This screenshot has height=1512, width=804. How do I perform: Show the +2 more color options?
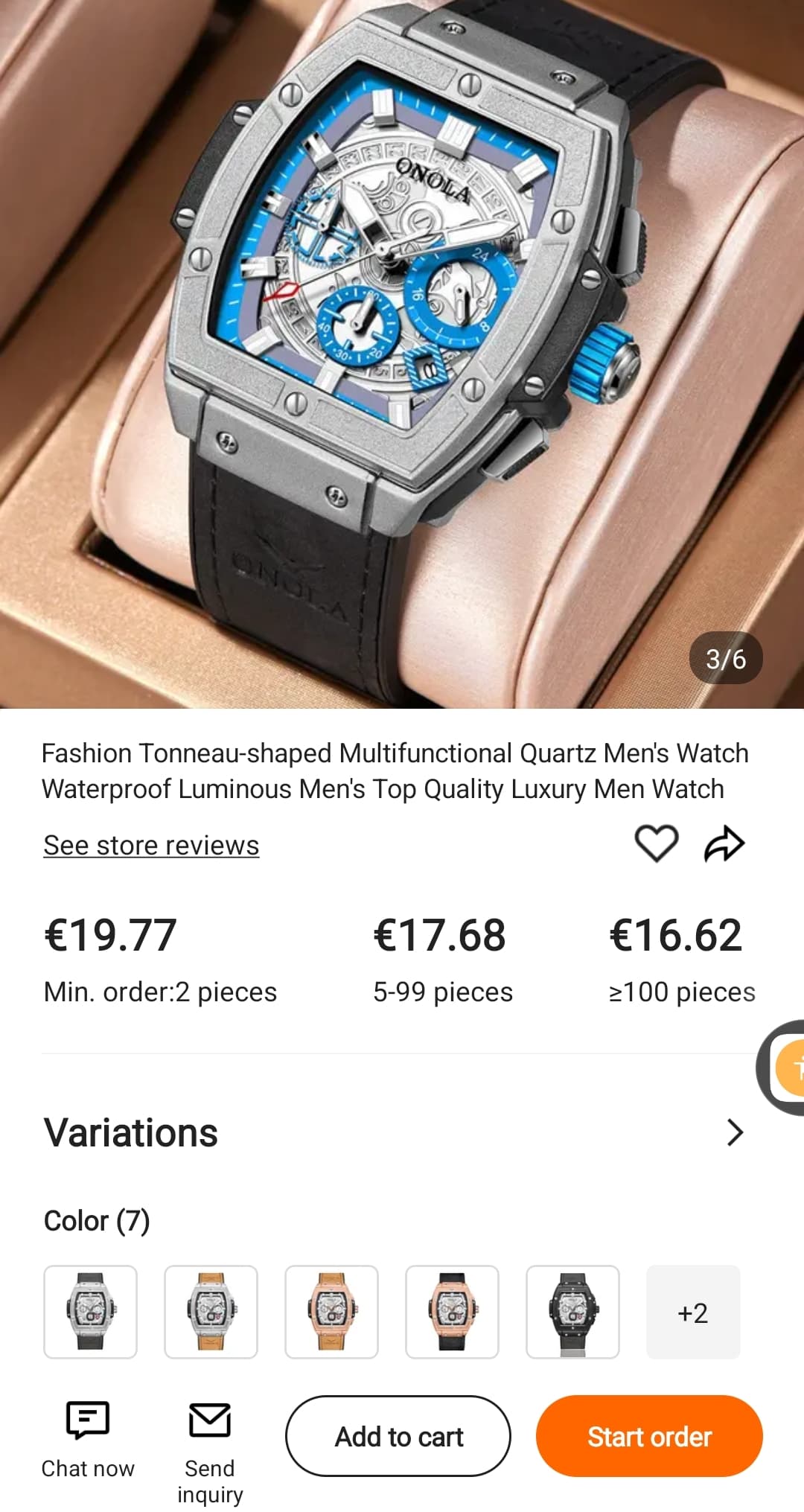tap(693, 1312)
